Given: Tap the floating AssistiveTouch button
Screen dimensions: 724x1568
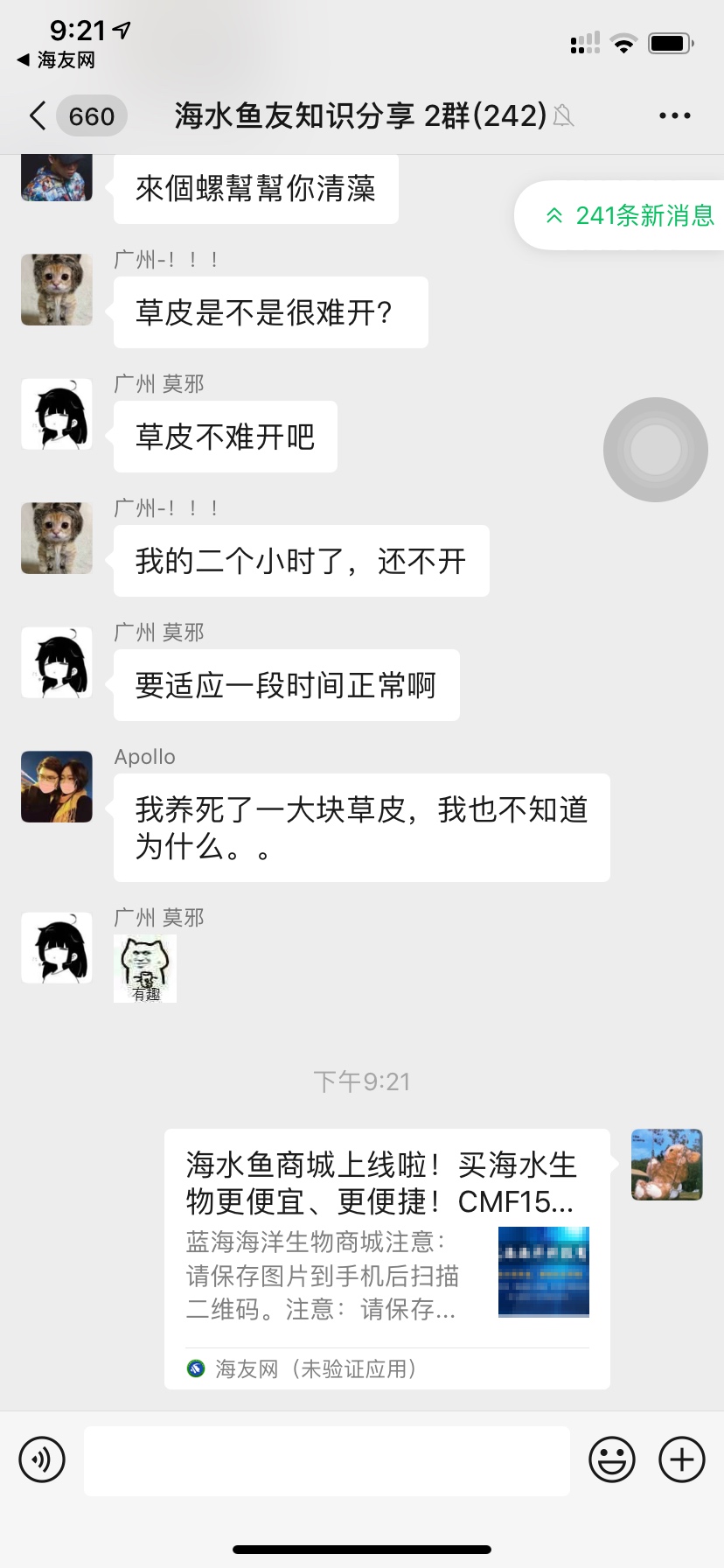Looking at the screenshot, I should point(655,450).
